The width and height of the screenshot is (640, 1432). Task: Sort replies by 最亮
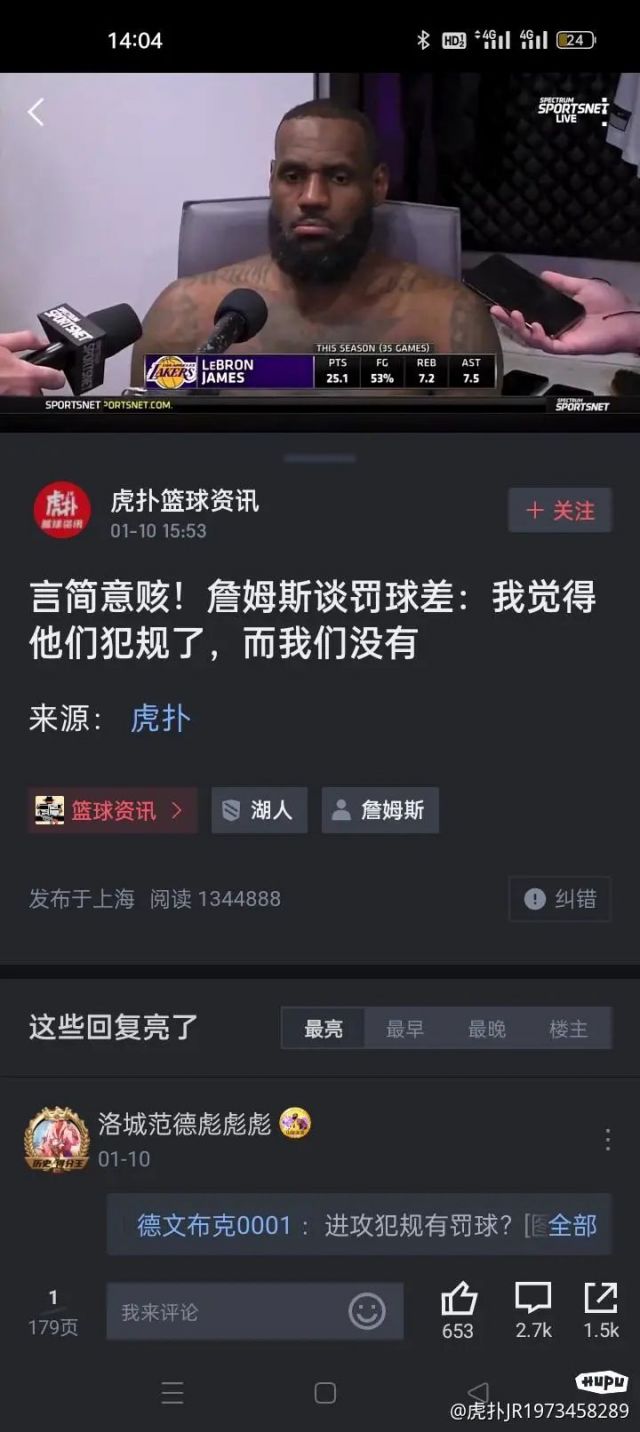323,1028
